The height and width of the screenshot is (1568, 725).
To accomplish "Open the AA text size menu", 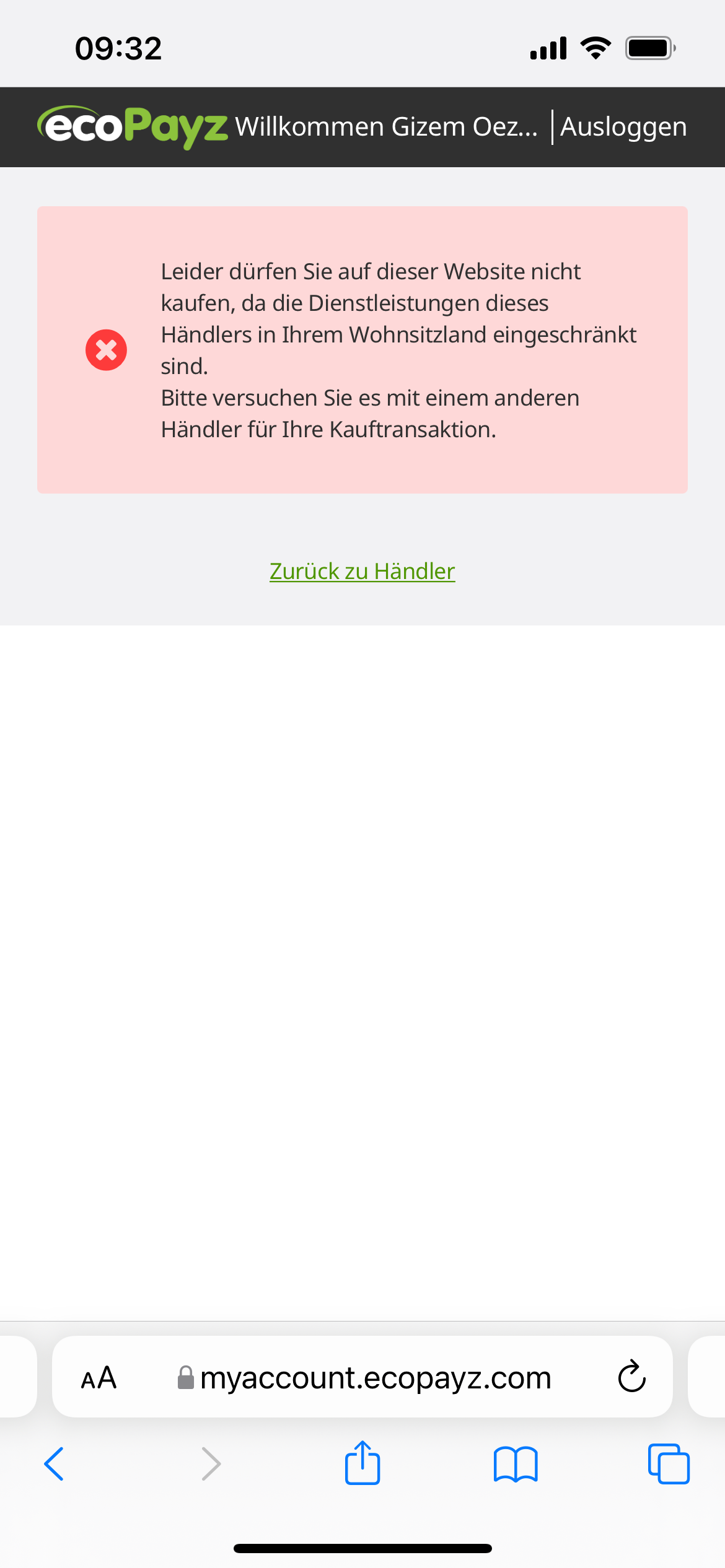I will point(99,1378).
